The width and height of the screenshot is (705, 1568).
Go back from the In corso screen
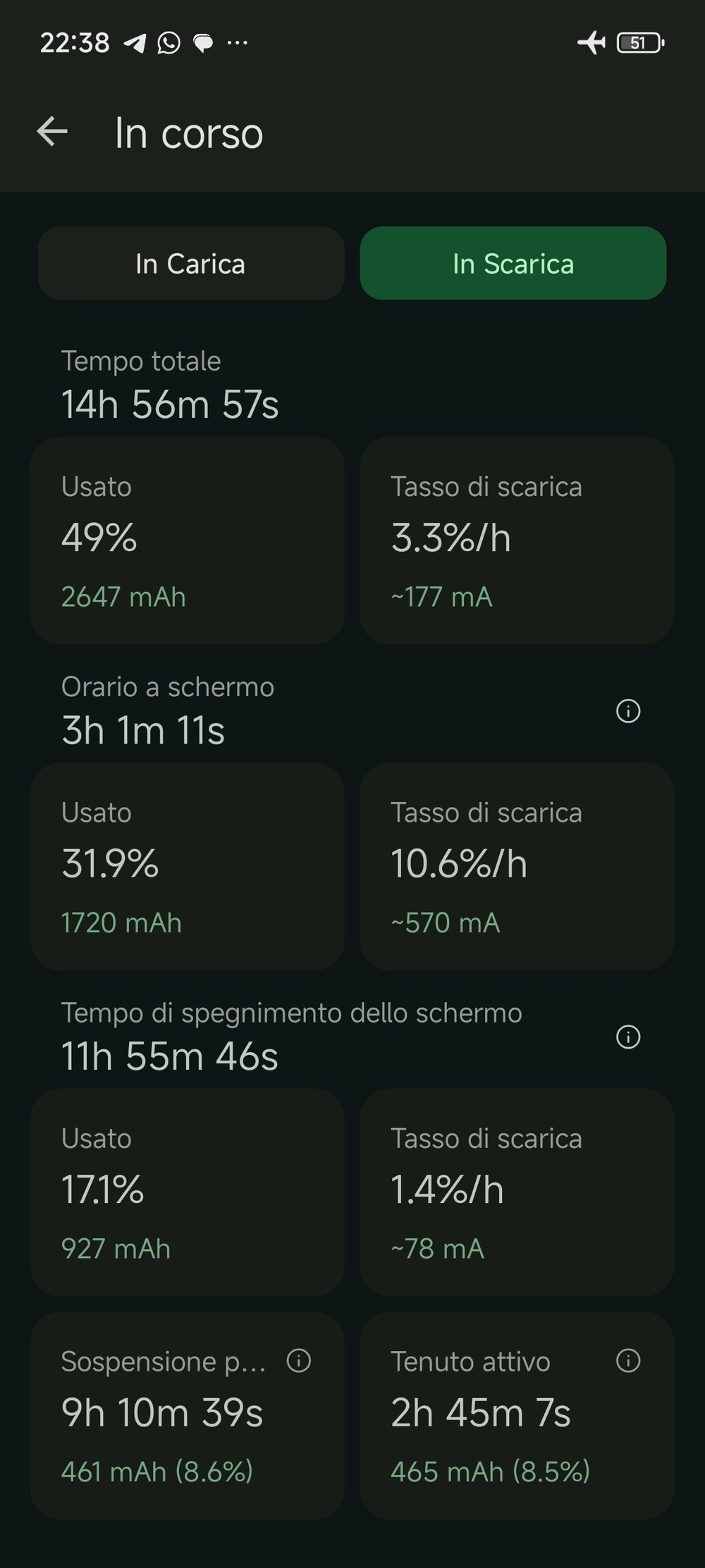(52, 132)
